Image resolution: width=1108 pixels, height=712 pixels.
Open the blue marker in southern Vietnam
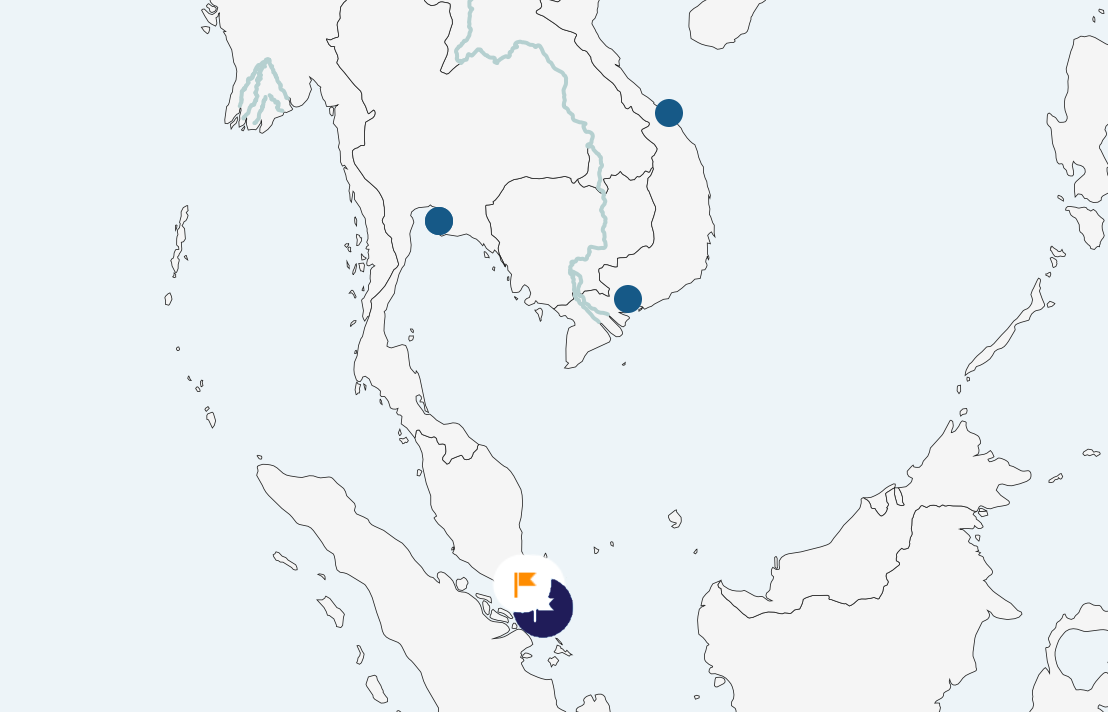tap(628, 299)
